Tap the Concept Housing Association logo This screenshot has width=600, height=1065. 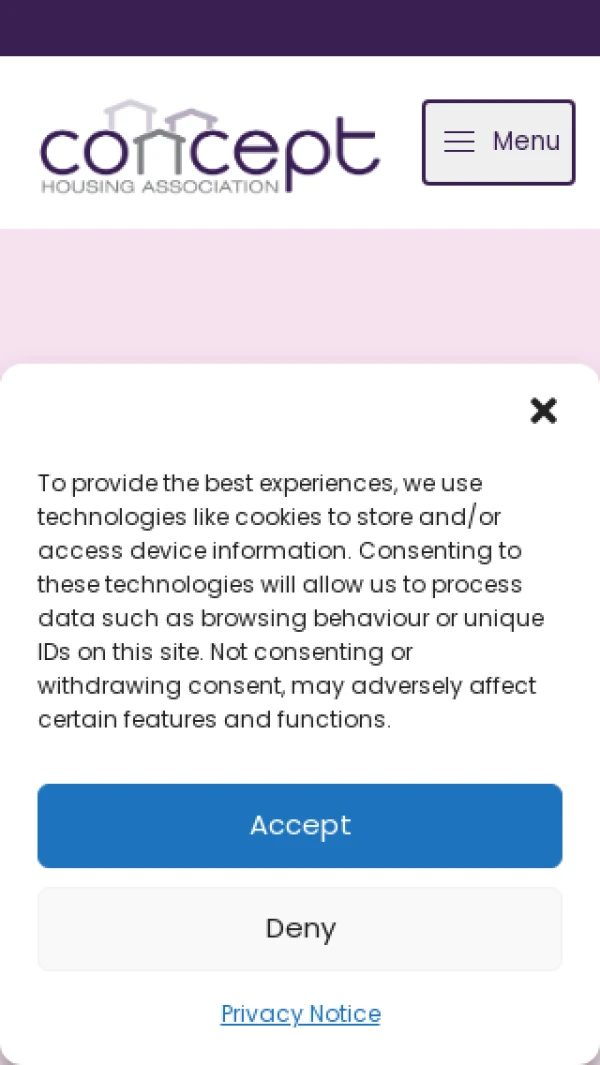210,147
